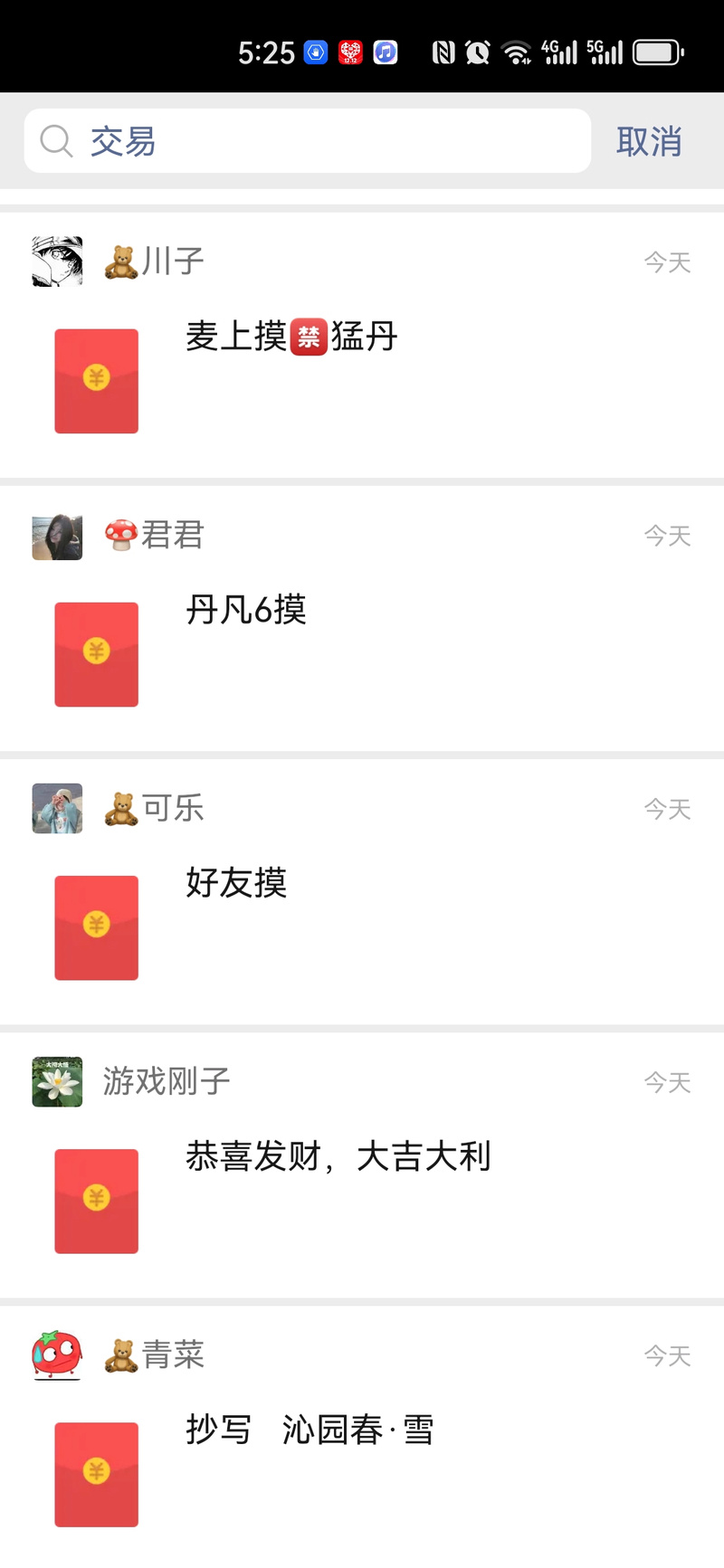Open the red envelope from 川子

(x=96, y=381)
